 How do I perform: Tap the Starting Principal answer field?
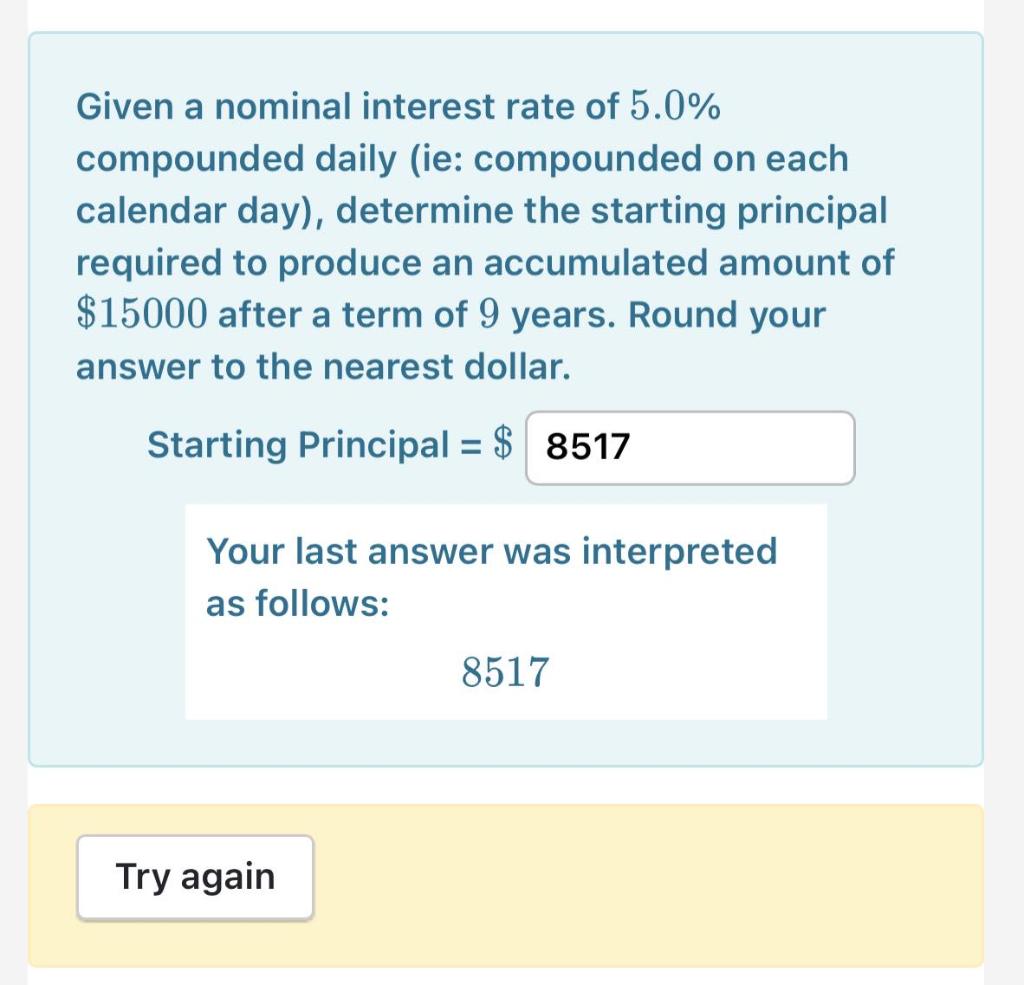690,447
